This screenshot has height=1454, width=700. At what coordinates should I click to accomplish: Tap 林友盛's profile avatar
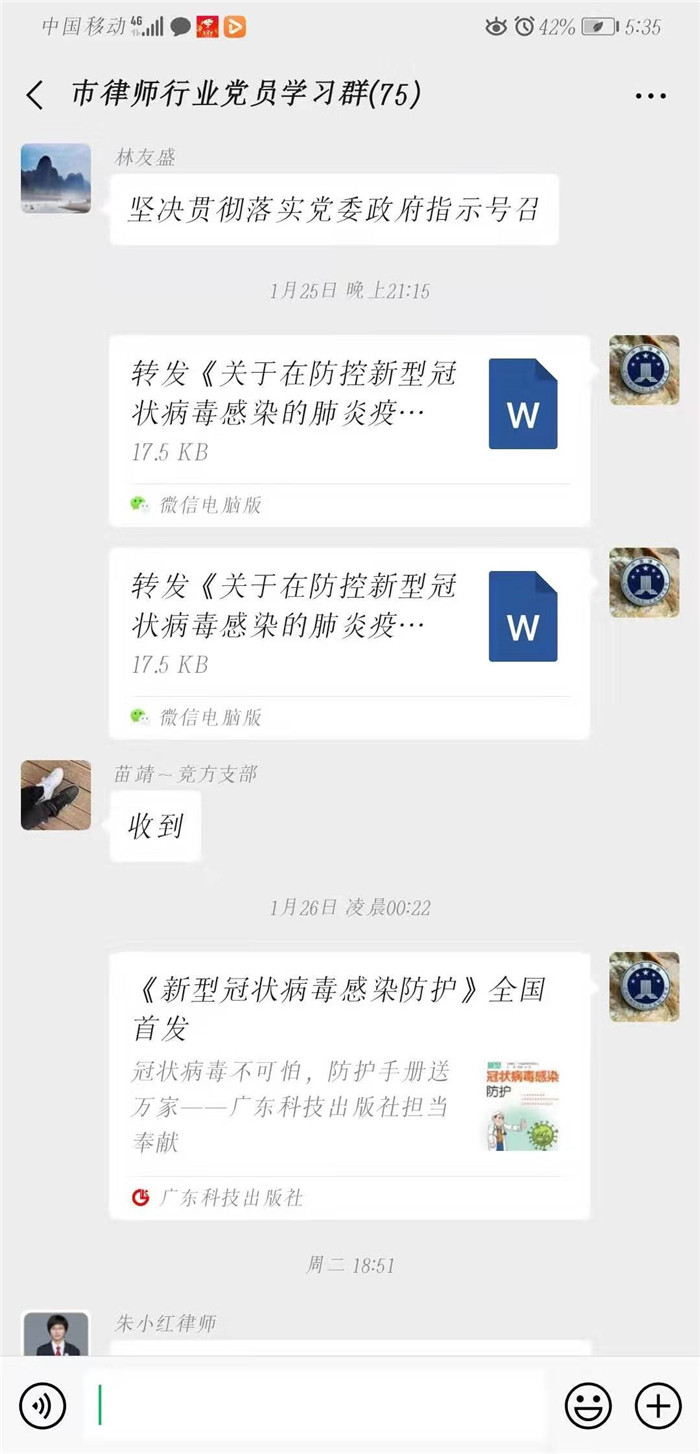click(x=56, y=178)
